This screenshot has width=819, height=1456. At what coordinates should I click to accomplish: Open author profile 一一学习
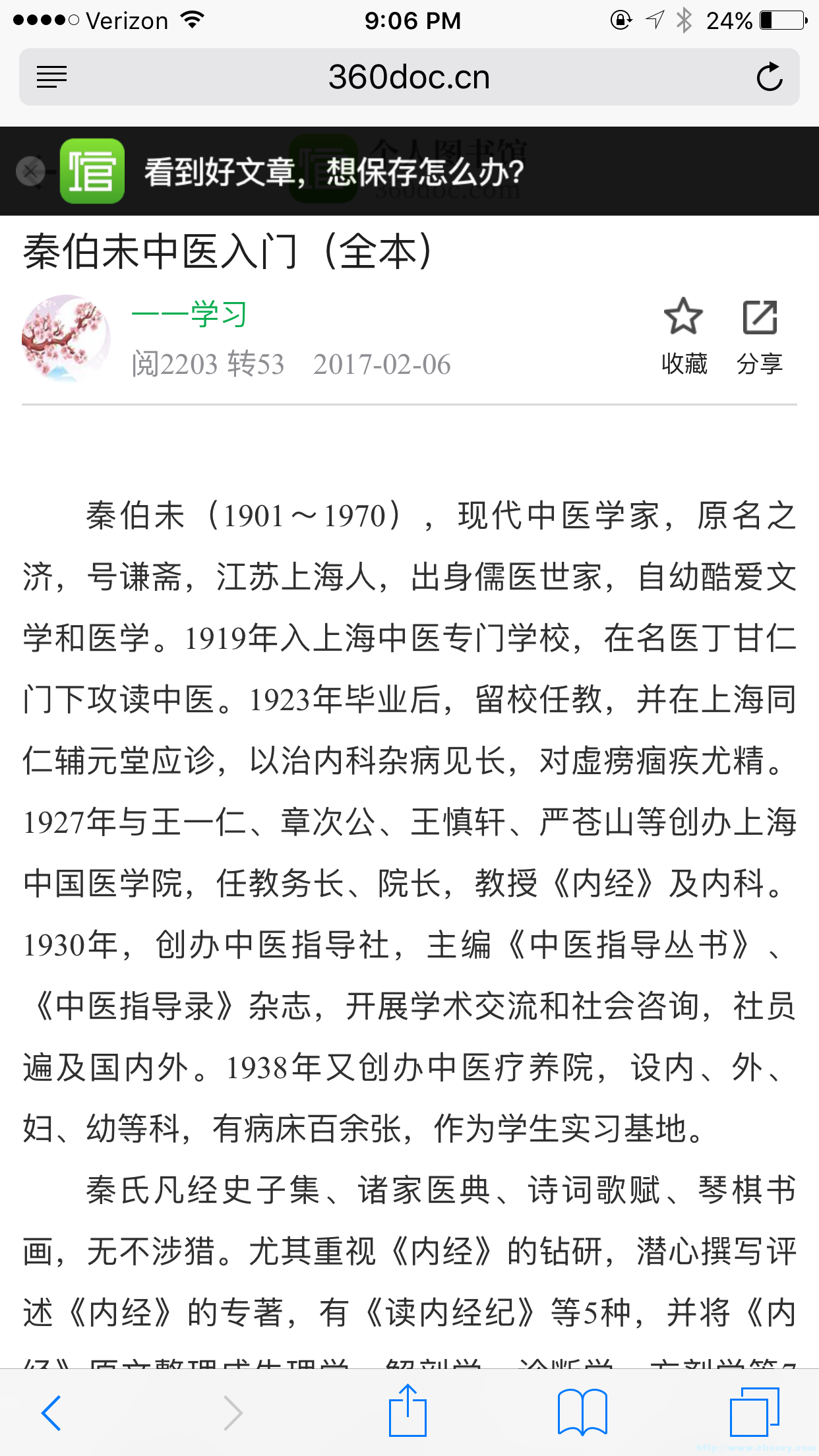[189, 315]
